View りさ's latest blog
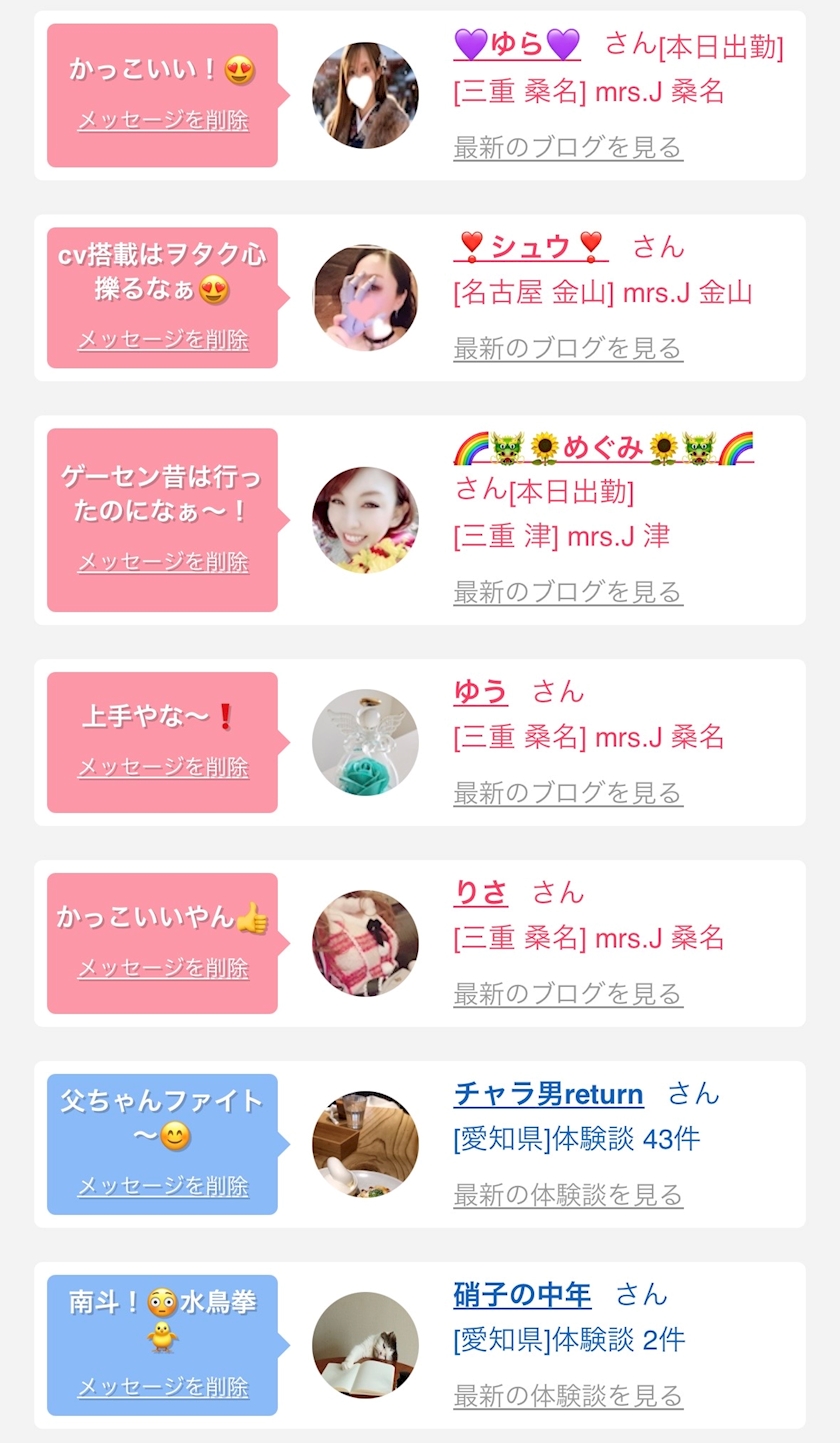The image size is (840, 1443). tap(567, 994)
